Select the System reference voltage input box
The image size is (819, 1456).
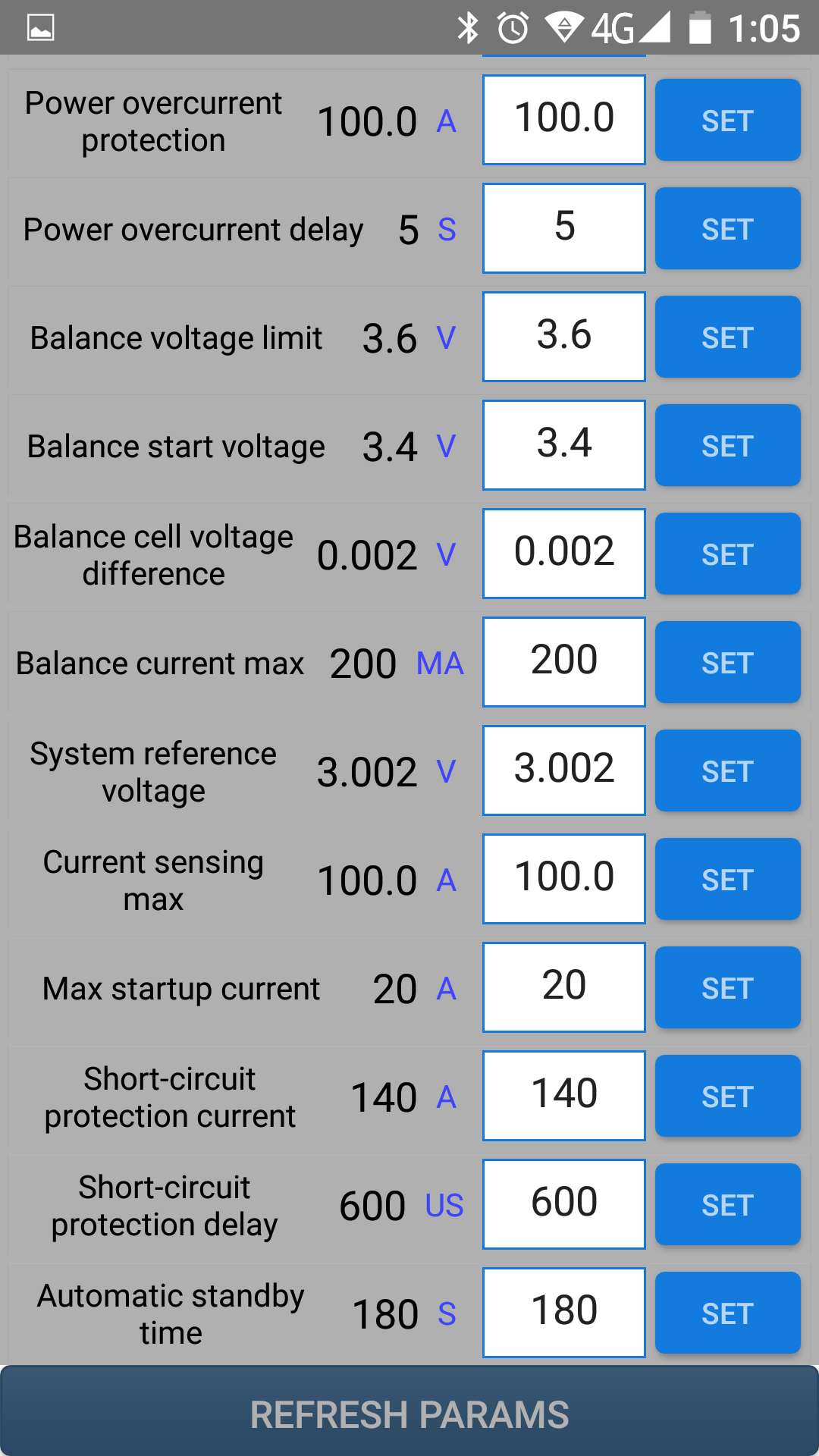563,770
